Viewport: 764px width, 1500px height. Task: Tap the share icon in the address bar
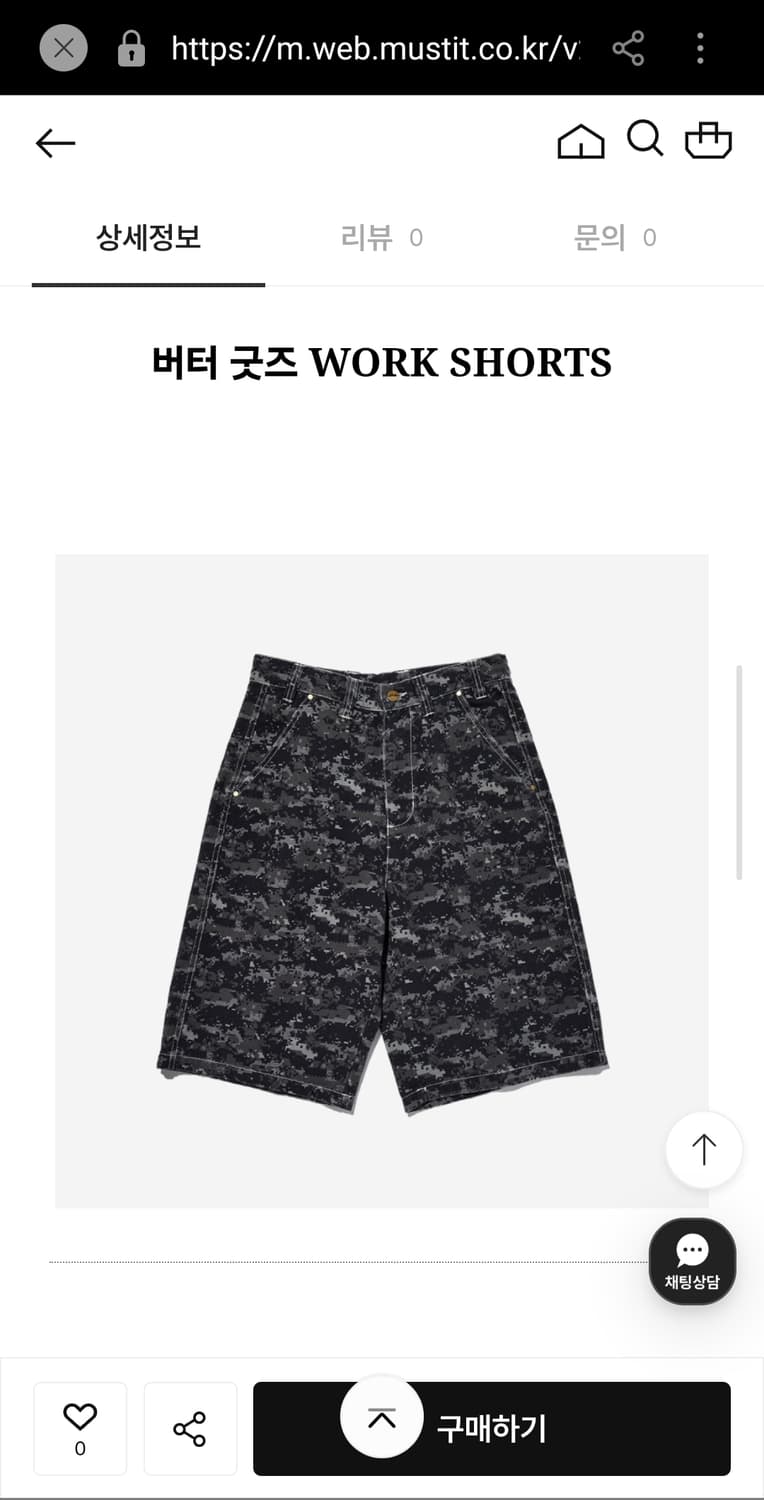tap(629, 47)
